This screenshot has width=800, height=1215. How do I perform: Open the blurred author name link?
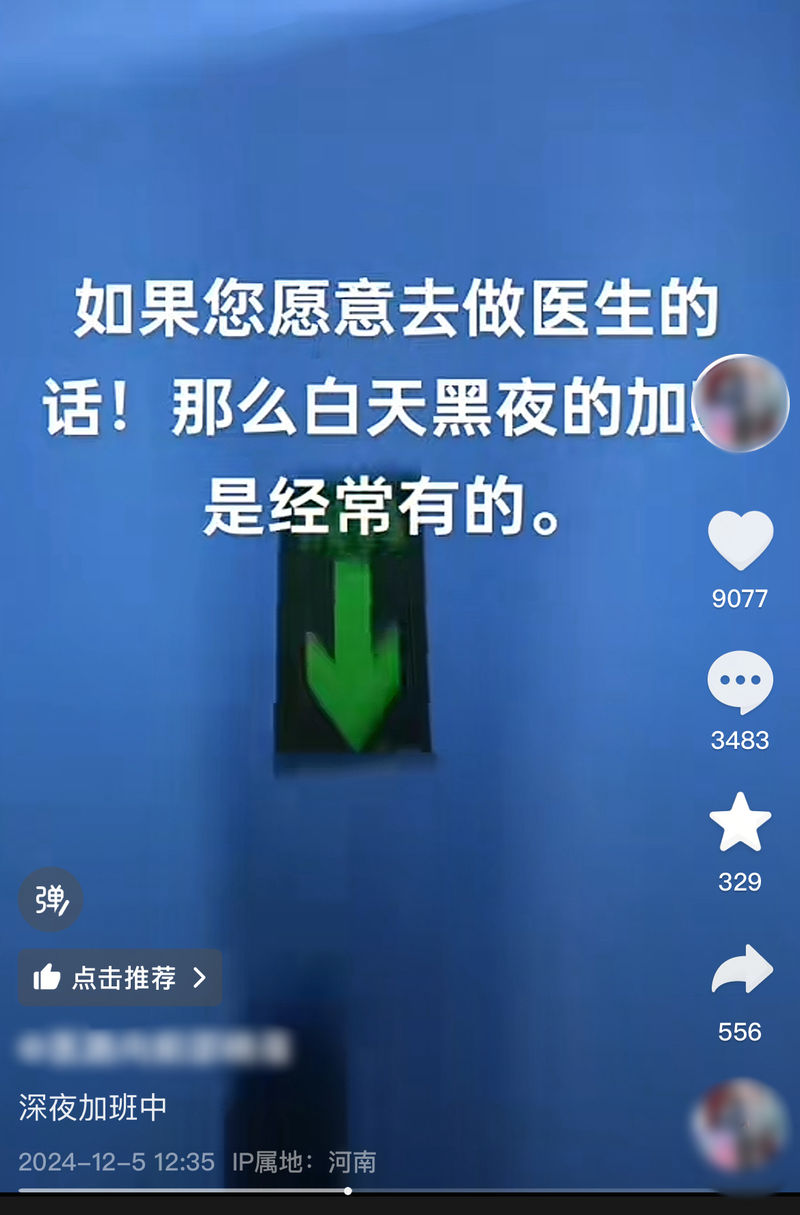pyautogui.click(x=155, y=1048)
